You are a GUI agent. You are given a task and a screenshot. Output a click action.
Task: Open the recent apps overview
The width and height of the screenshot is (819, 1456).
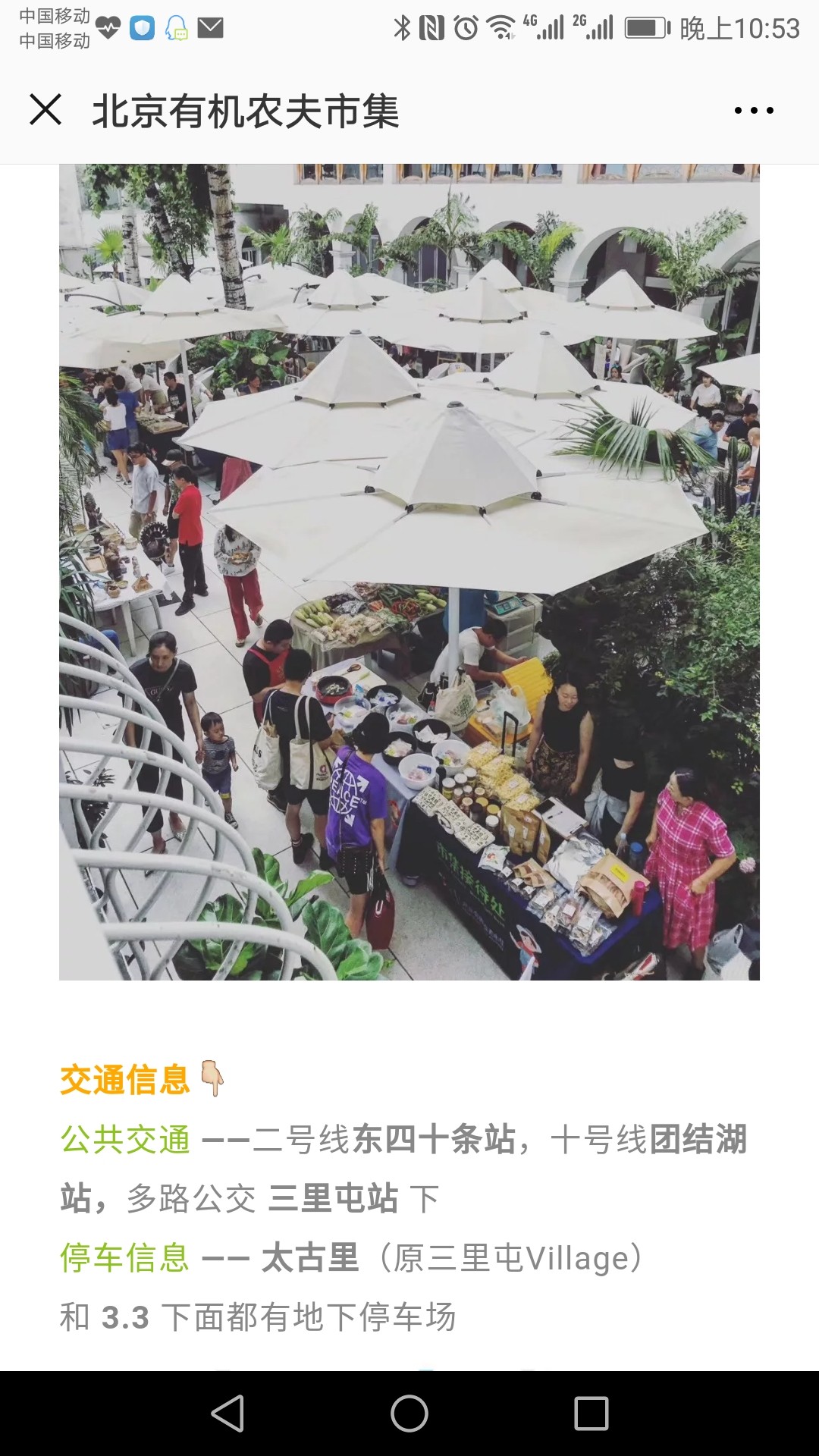pyautogui.click(x=591, y=1414)
